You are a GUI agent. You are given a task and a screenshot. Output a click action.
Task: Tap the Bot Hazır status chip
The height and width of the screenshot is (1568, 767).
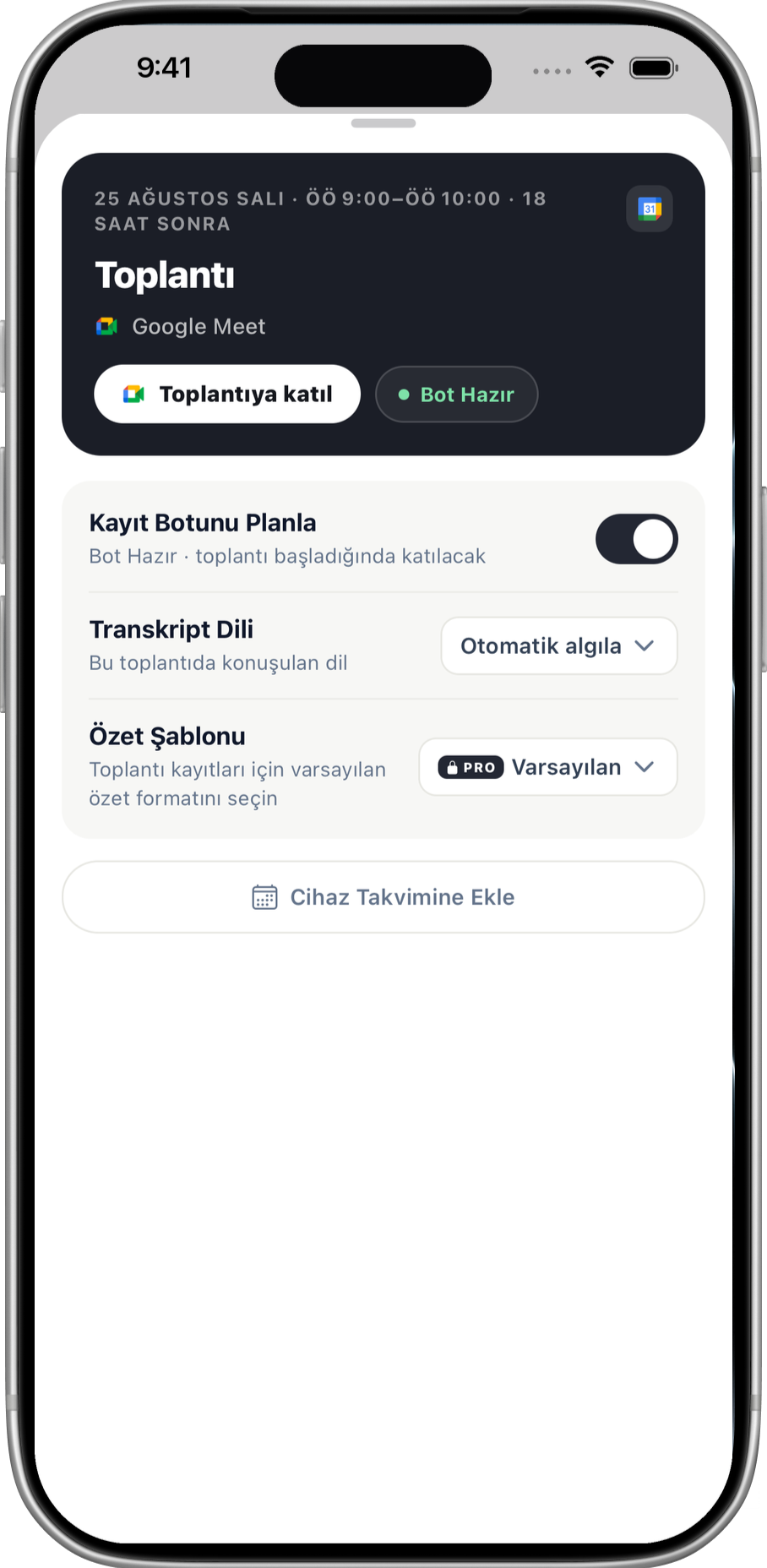tap(456, 395)
